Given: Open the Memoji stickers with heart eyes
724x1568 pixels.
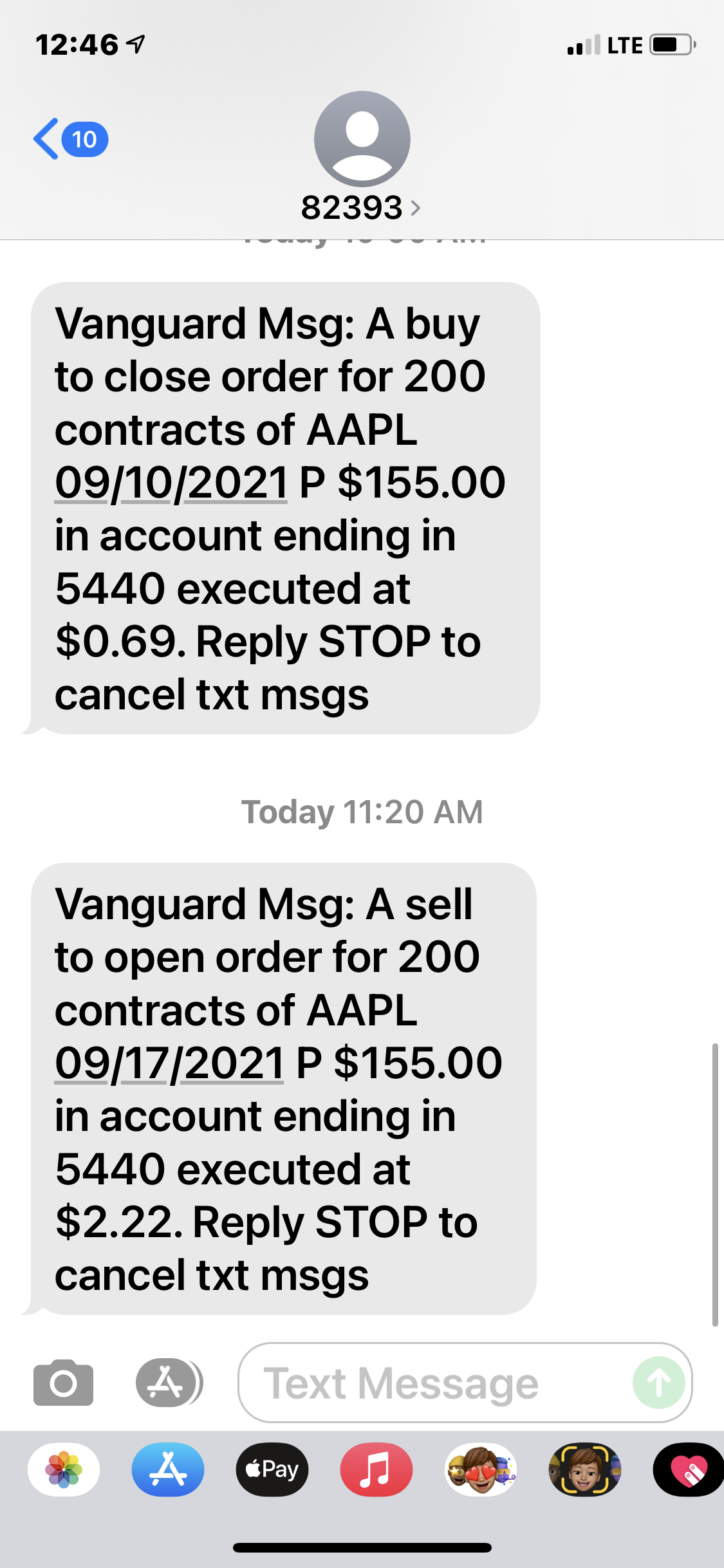Looking at the screenshot, I should 481,1470.
